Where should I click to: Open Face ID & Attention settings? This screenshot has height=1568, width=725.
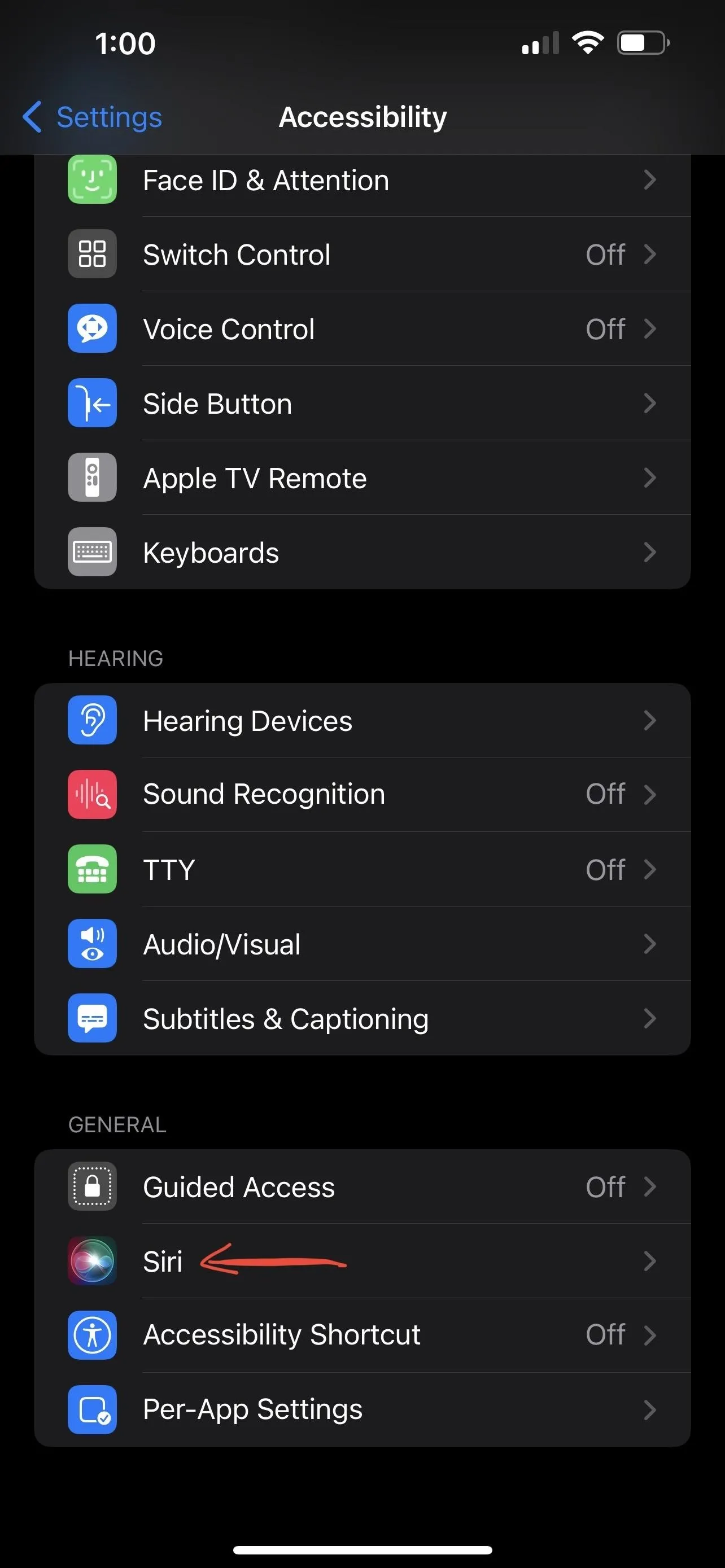362,181
